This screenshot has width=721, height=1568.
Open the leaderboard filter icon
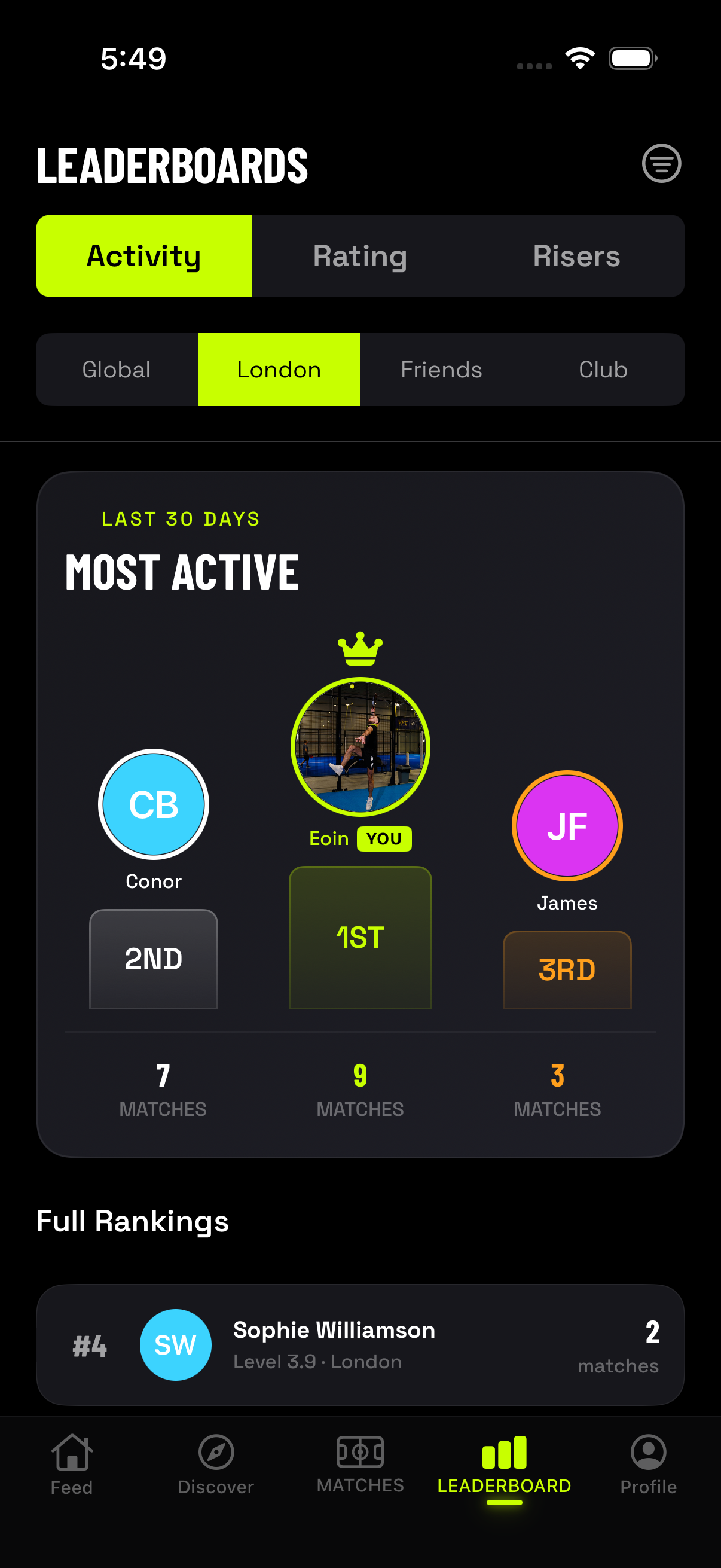coord(661,163)
